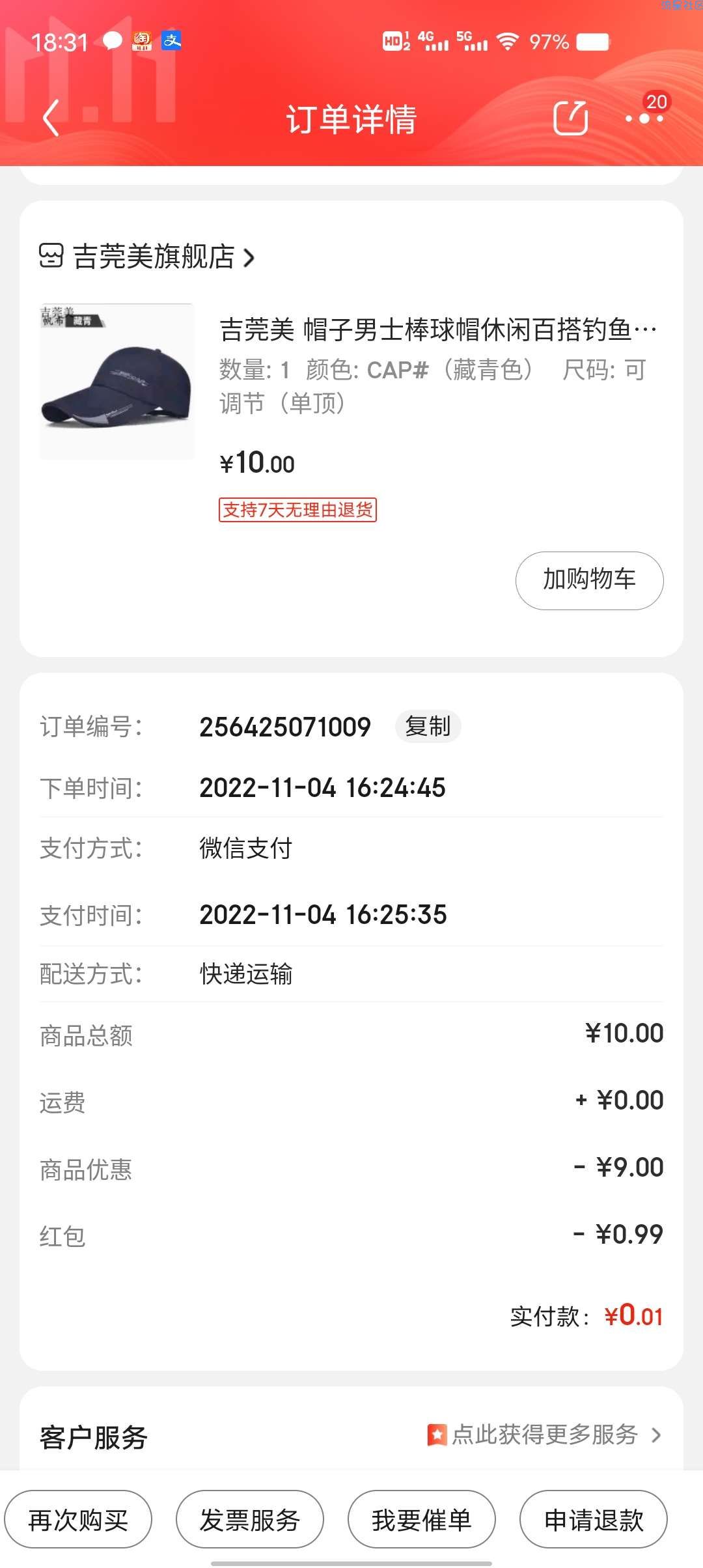The height and width of the screenshot is (1568, 703).
Task: Share this order via the share icon
Action: [570, 118]
